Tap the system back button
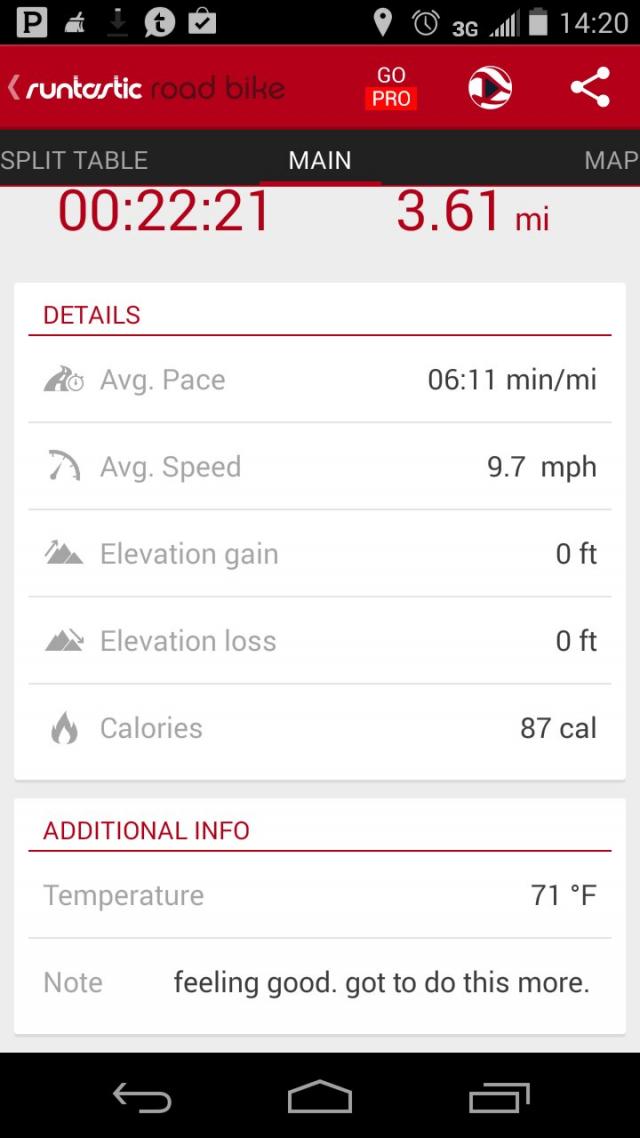 coord(142,1097)
